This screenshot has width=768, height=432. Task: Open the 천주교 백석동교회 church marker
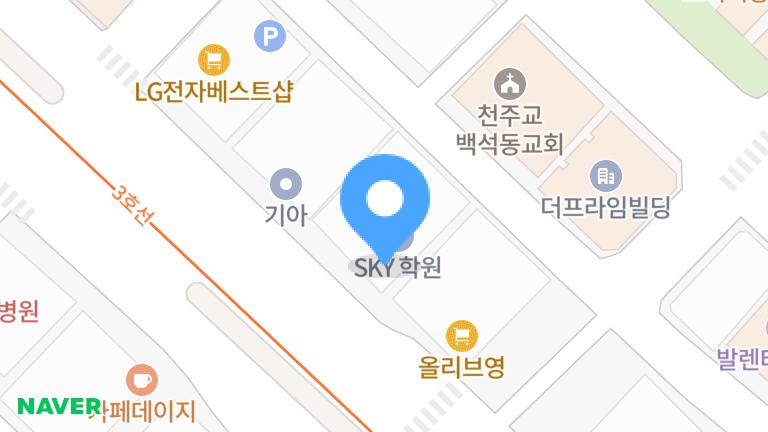tap(510, 81)
